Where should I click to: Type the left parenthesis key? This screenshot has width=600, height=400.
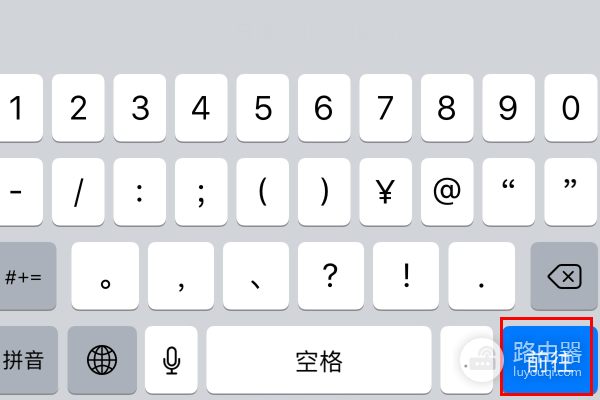point(263,191)
